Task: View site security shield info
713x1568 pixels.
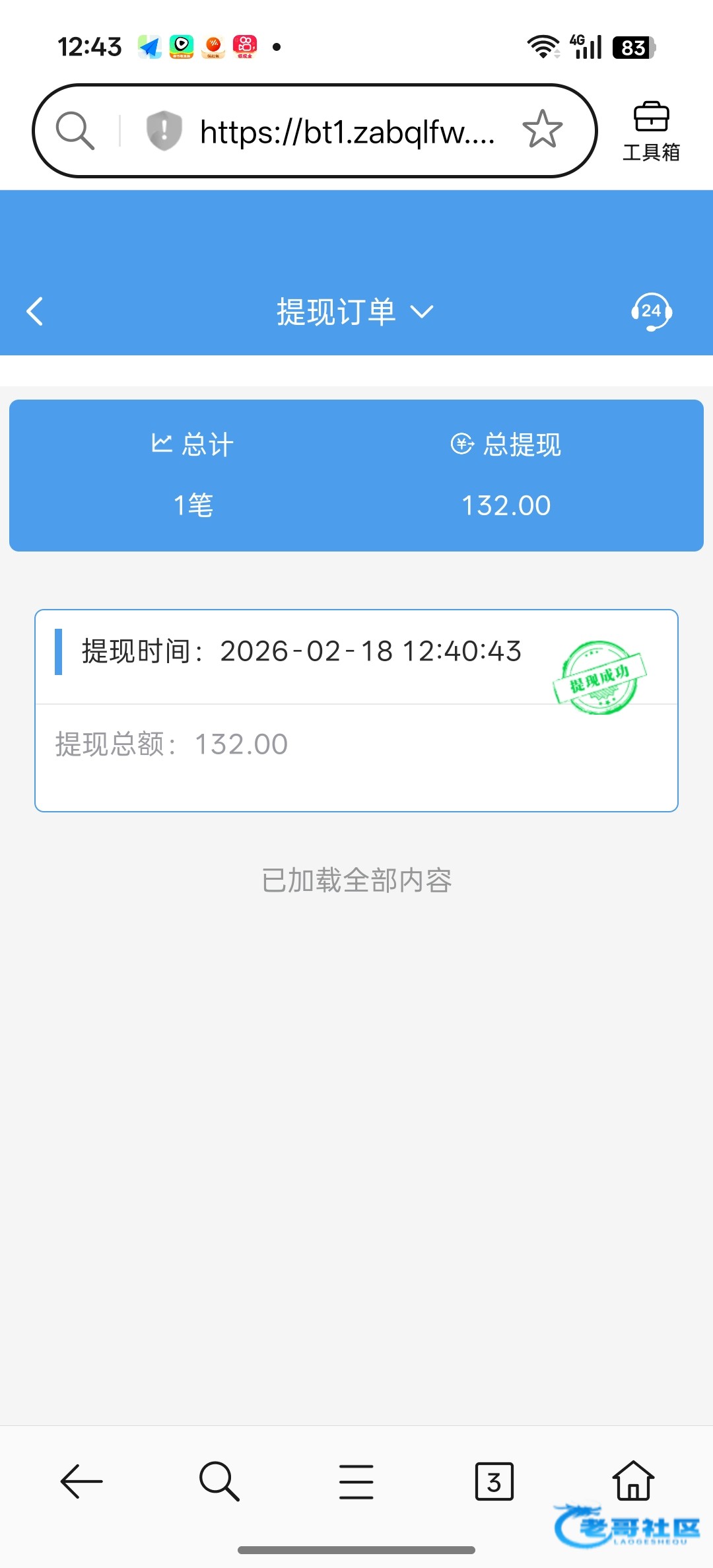Action: coord(164,130)
